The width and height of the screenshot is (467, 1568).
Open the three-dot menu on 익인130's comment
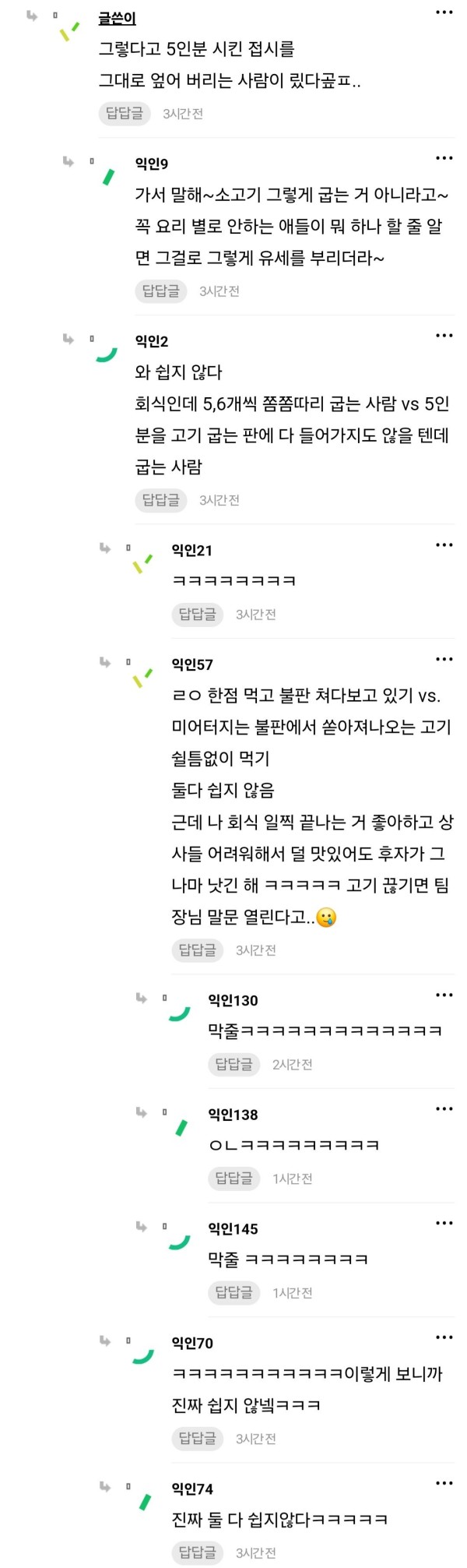444,995
